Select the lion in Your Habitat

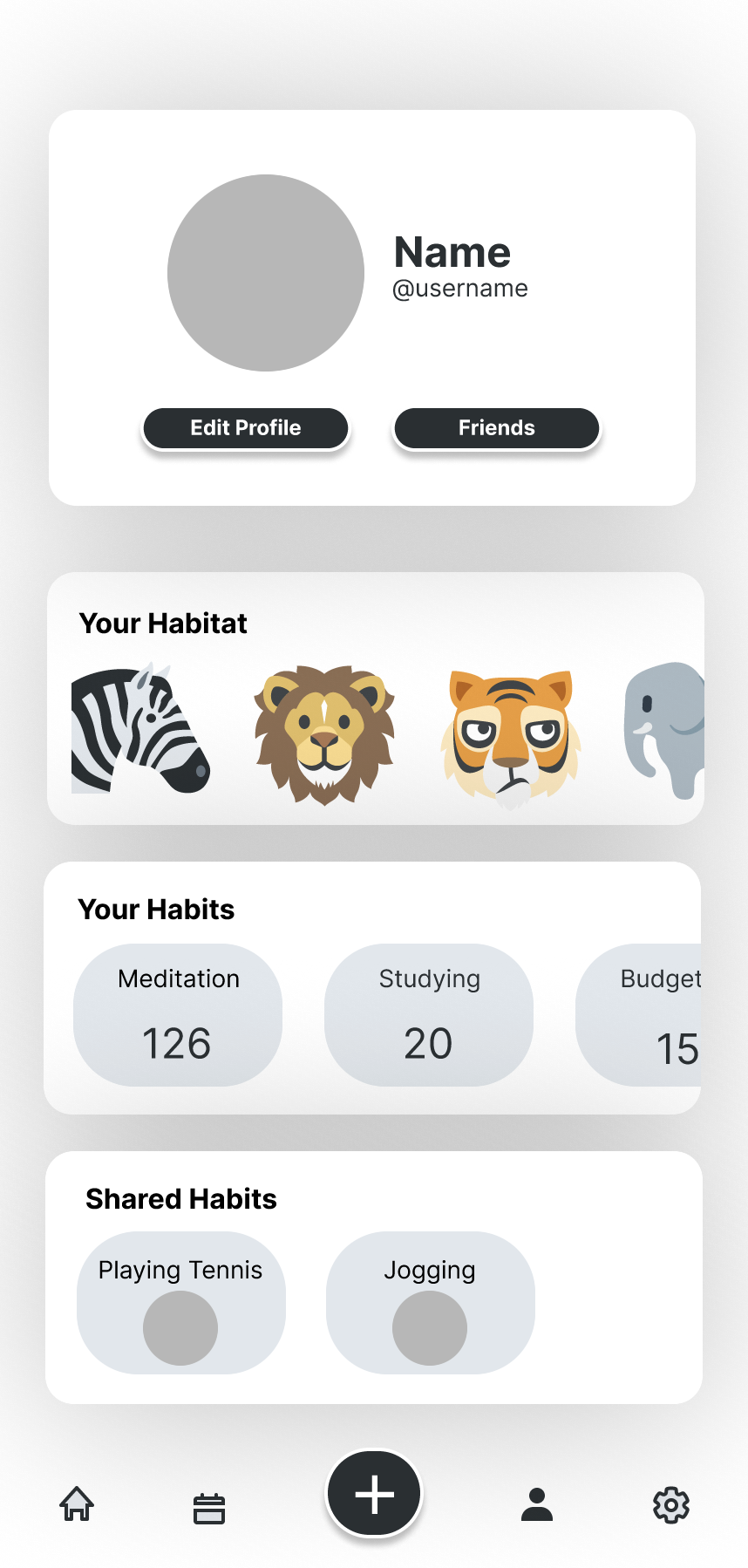(x=323, y=733)
